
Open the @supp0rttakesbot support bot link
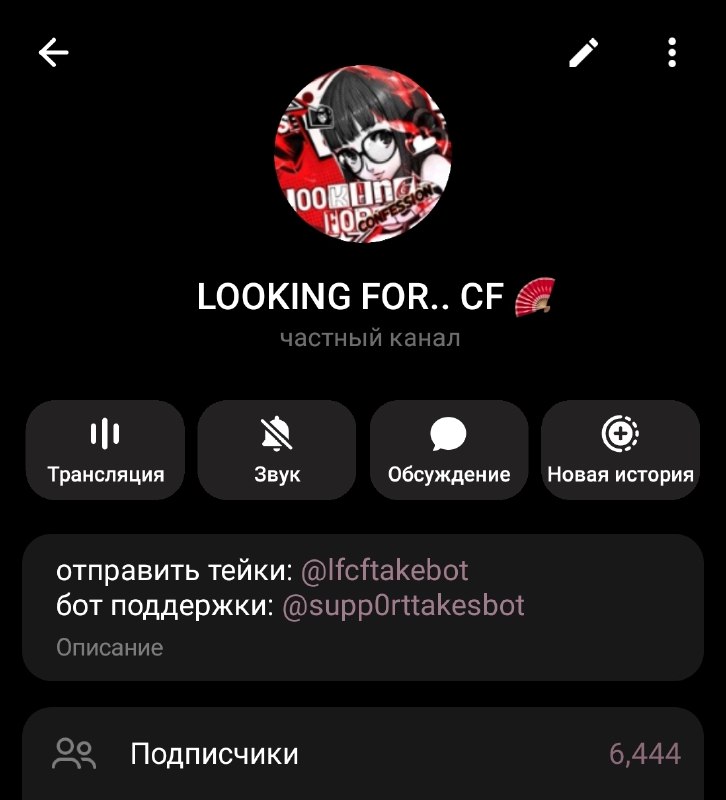pos(403,606)
